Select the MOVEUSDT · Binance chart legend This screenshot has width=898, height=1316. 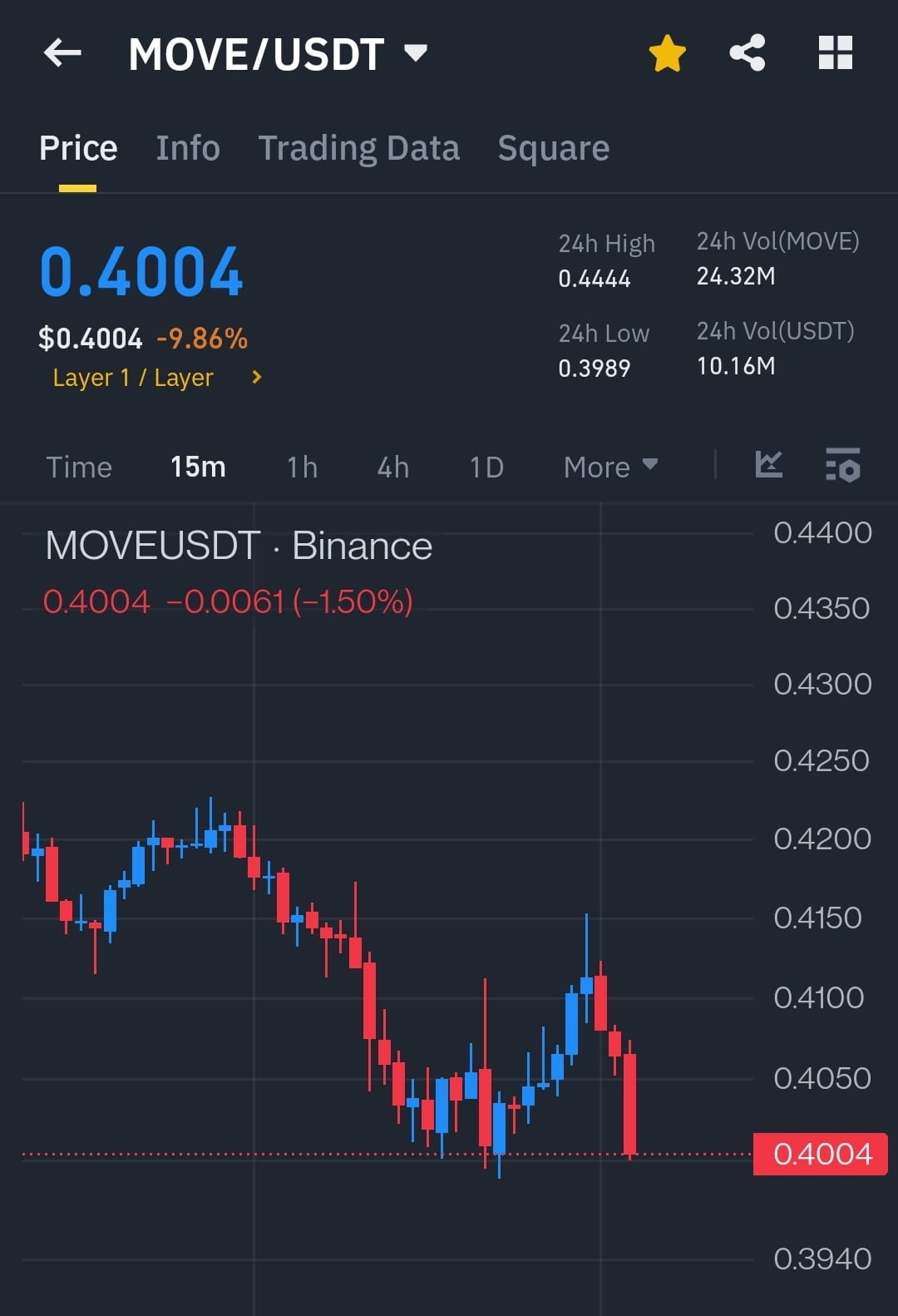pyautogui.click(x=238, y=546)
